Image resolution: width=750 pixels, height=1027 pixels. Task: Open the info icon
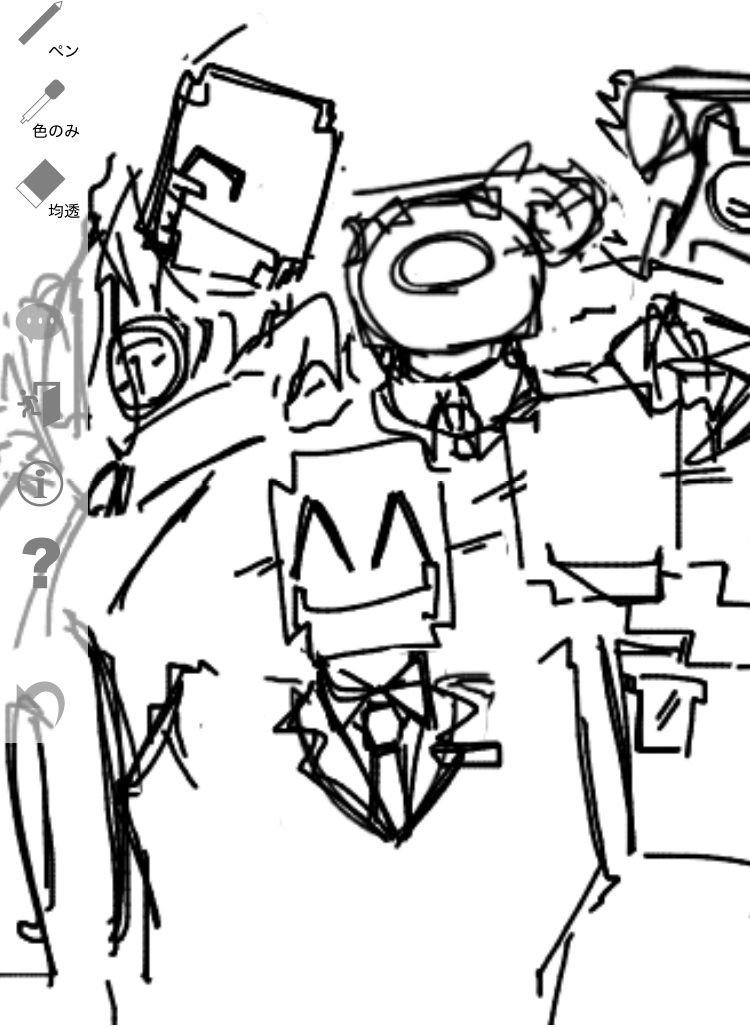coord(40,484)
